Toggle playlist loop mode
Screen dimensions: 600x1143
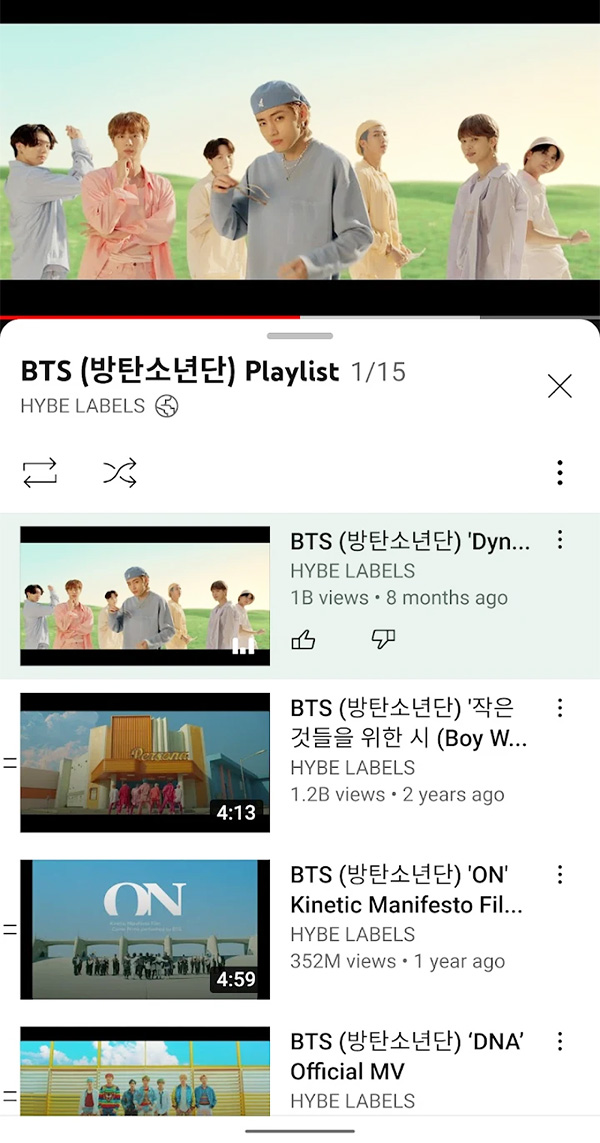tap(40, 472)
